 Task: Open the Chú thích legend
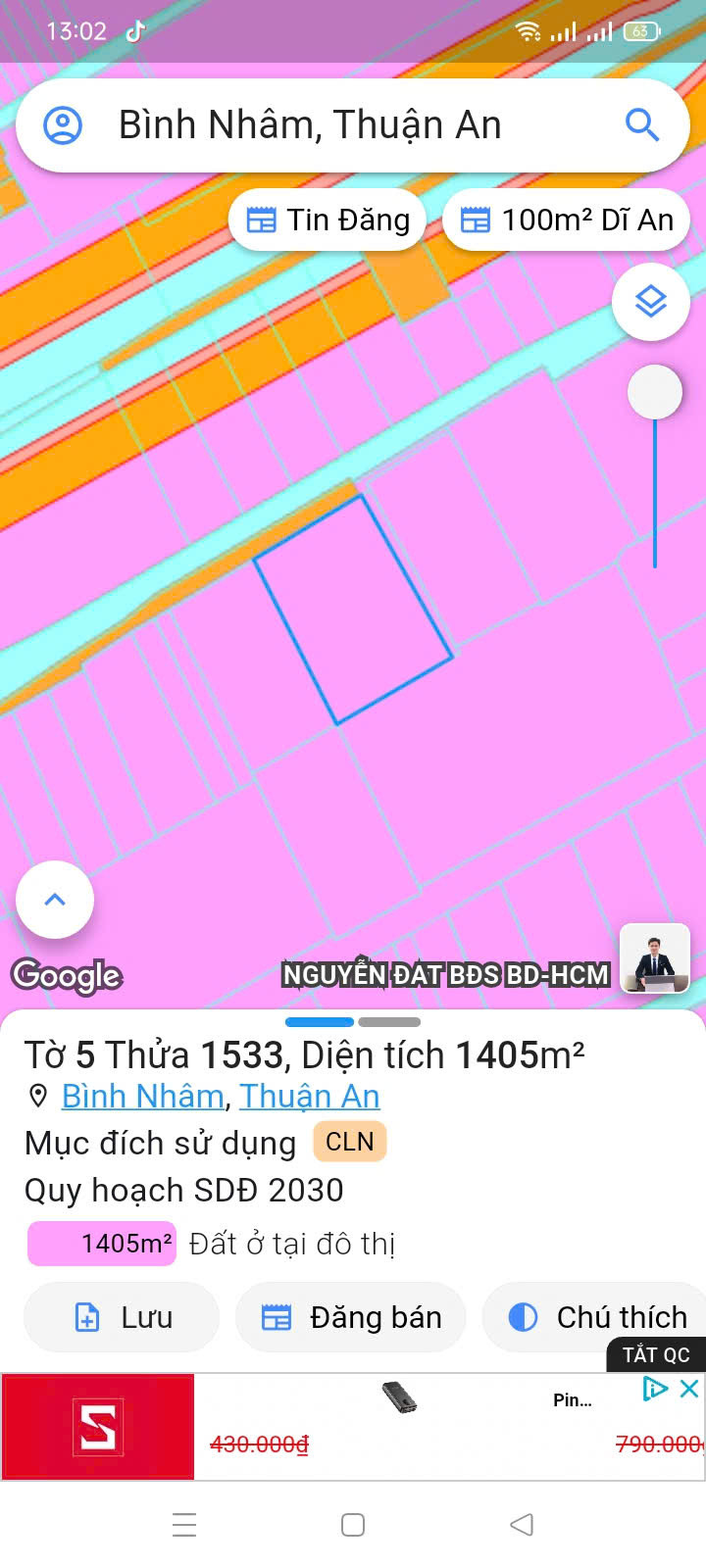tap(594, 1317)
